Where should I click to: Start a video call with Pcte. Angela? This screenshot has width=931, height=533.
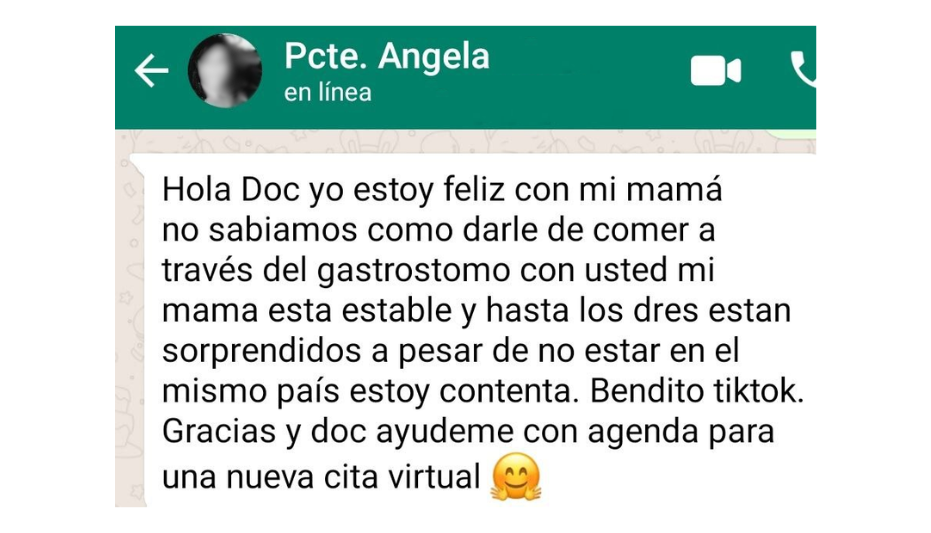(x=715, y=71)
